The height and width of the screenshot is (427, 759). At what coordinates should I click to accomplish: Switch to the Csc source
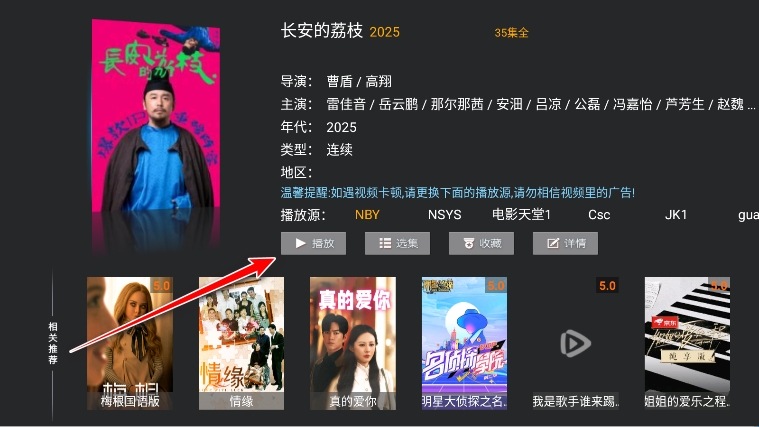tap(599, 215)
